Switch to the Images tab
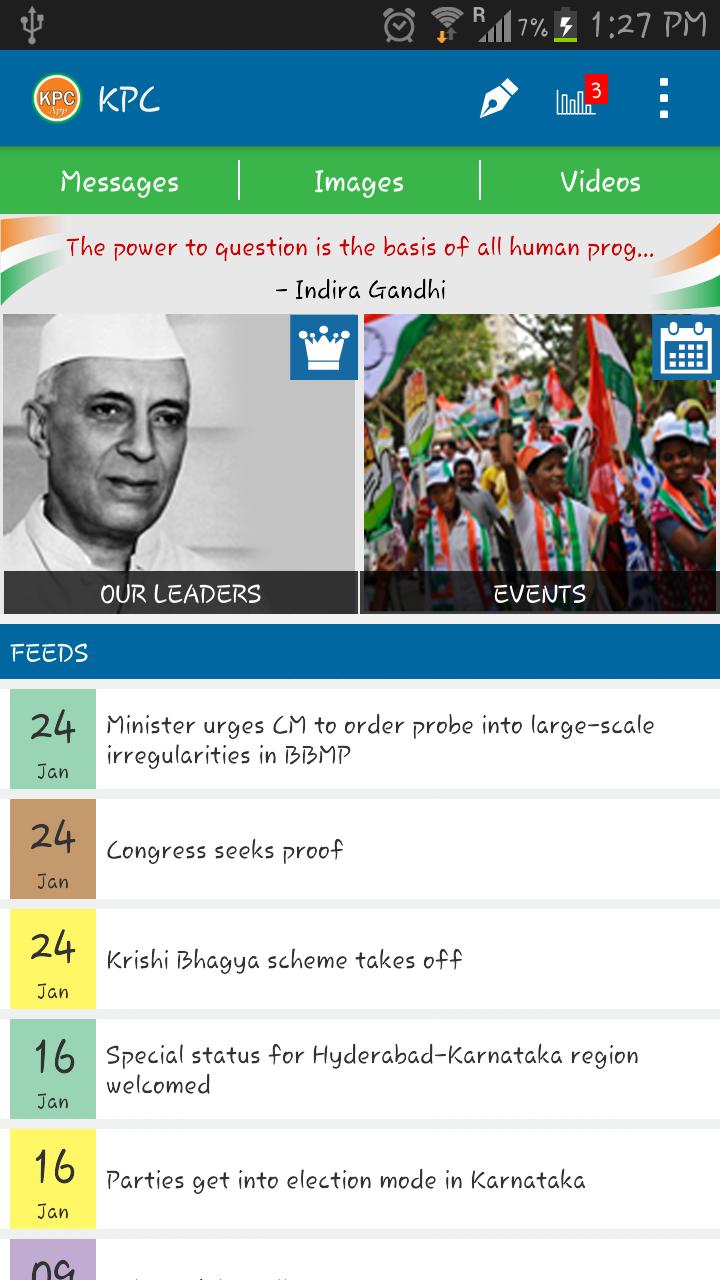The height and width of the screenshot is (1280, 720). [359, 181]
